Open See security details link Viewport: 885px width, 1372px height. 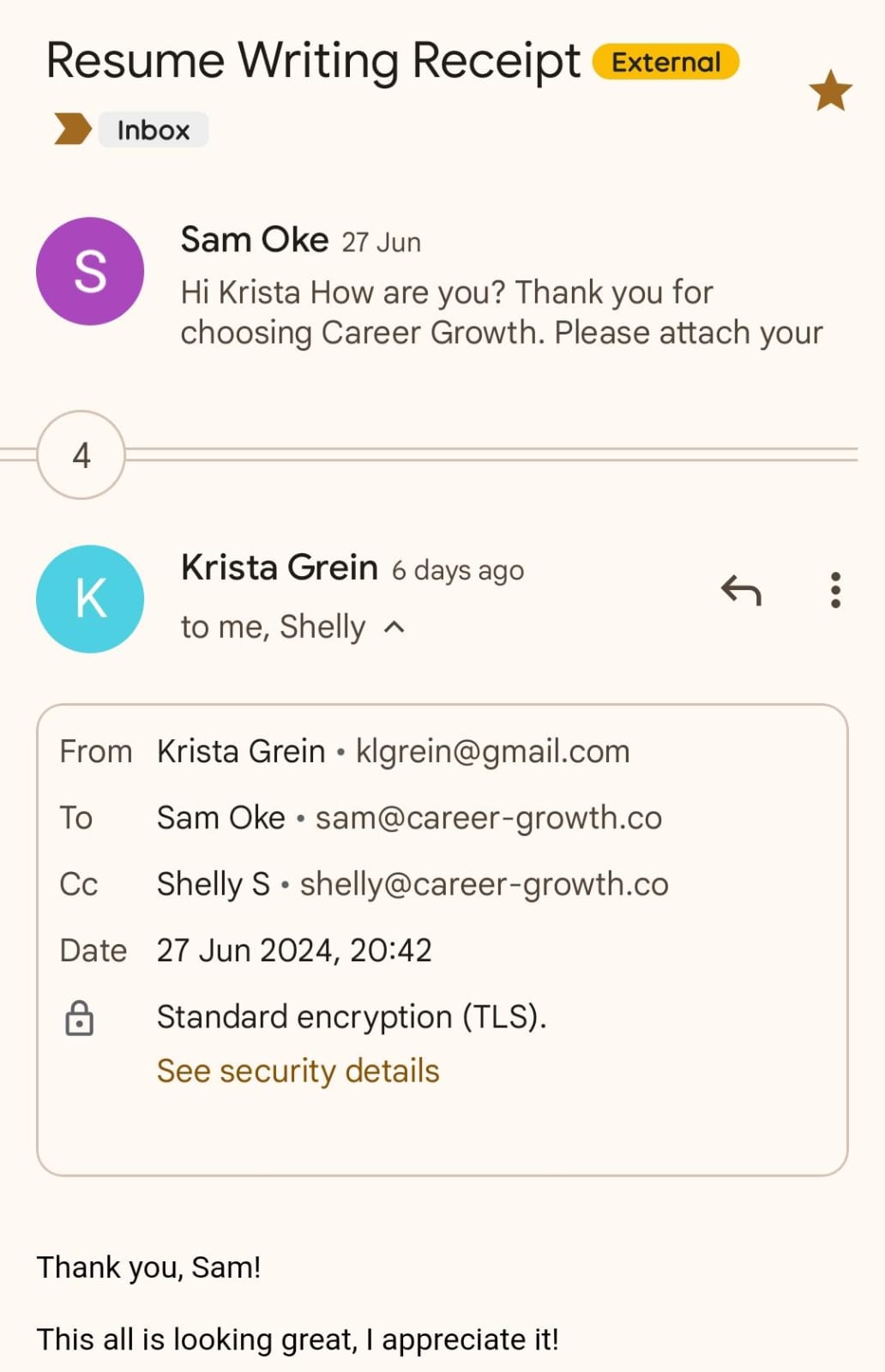coord(298,1071)
